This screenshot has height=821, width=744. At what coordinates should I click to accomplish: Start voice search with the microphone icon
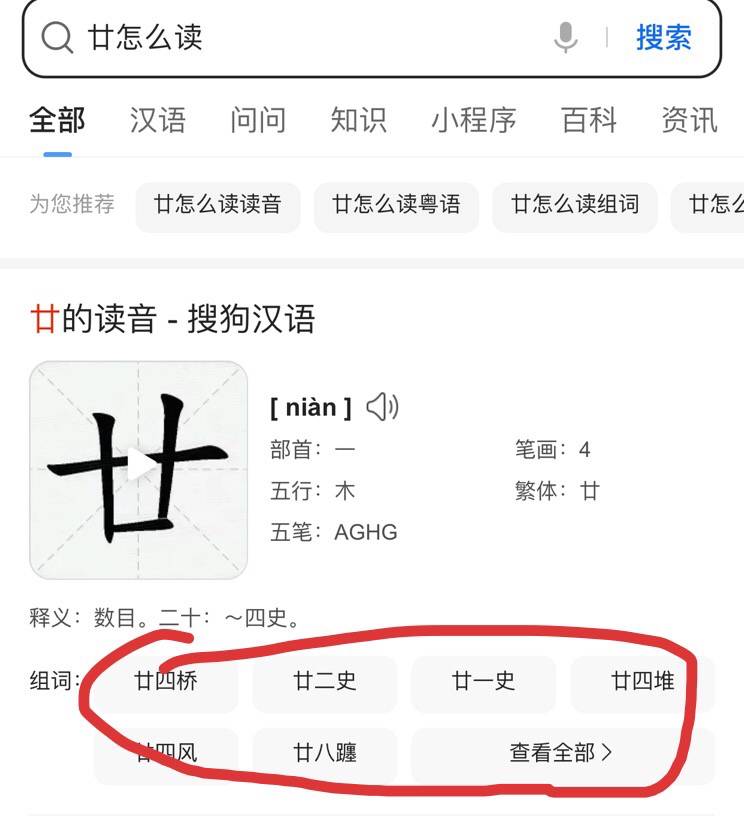point(565,38)
